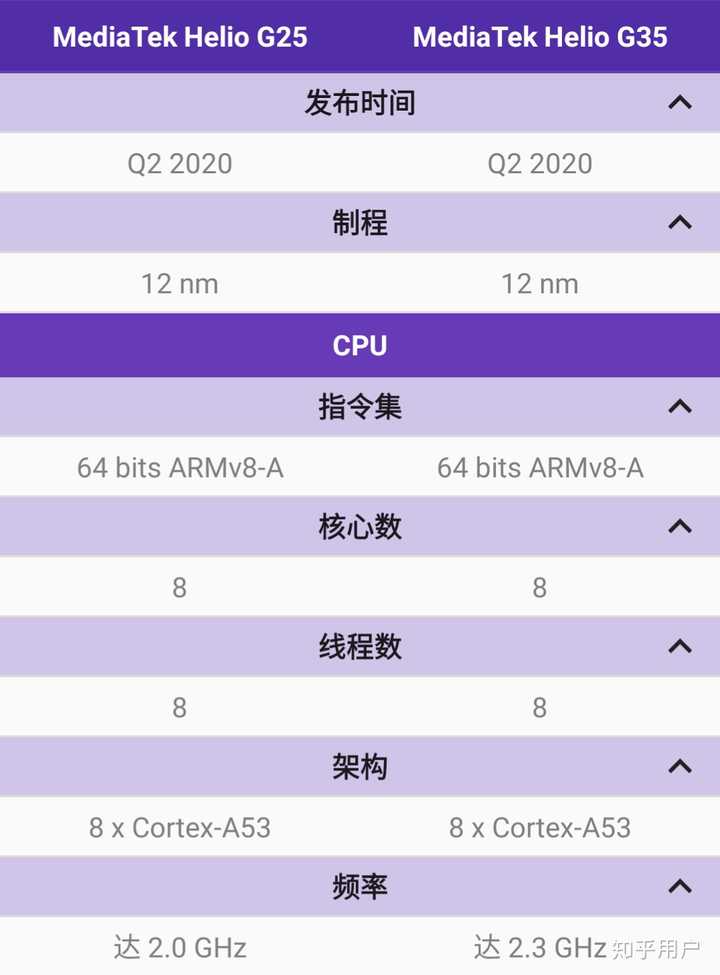Click the 发布时间 header bar
This screenshot has height=975, width=720.
point(360,103)
